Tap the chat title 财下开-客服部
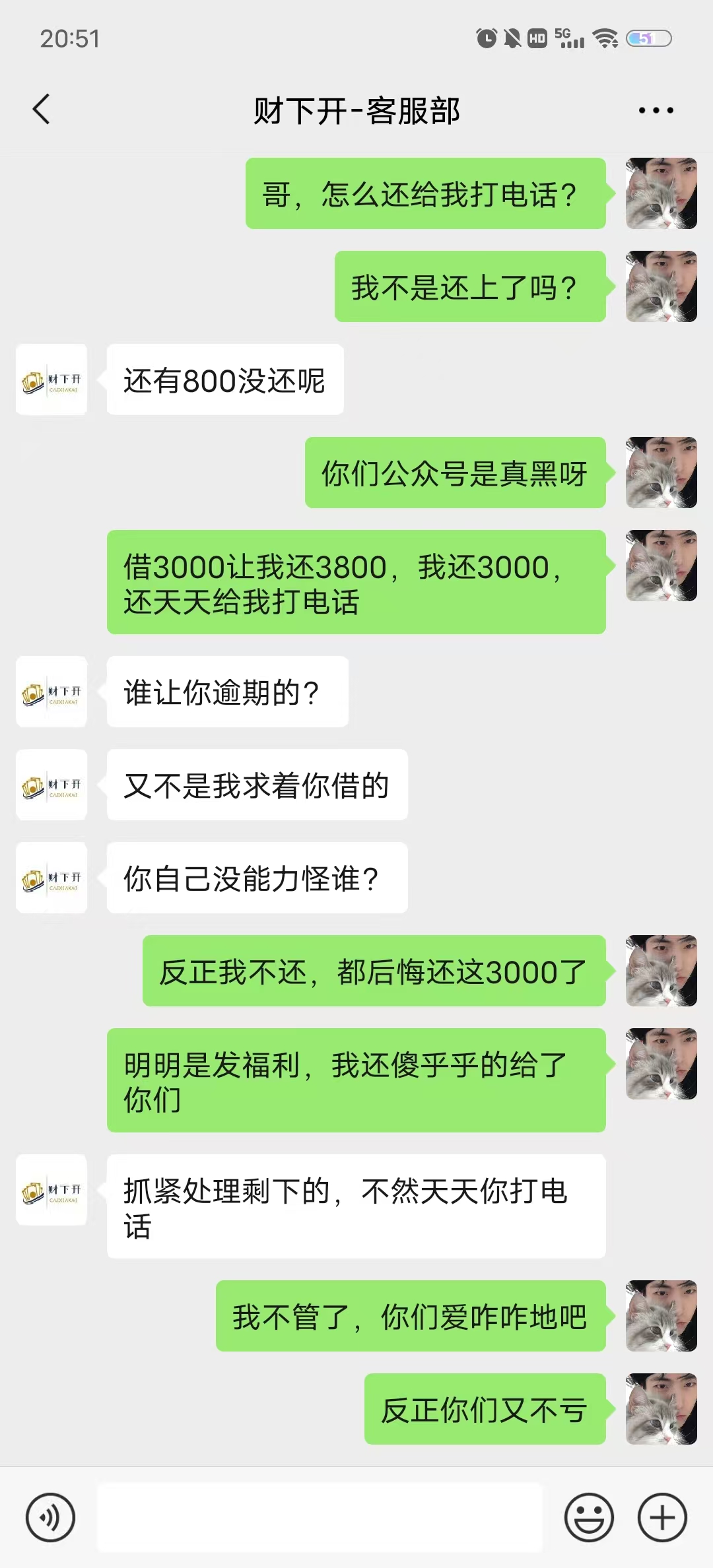This screenshot has height=1568, width=713. pyautogui.click(x=356, y=111)
